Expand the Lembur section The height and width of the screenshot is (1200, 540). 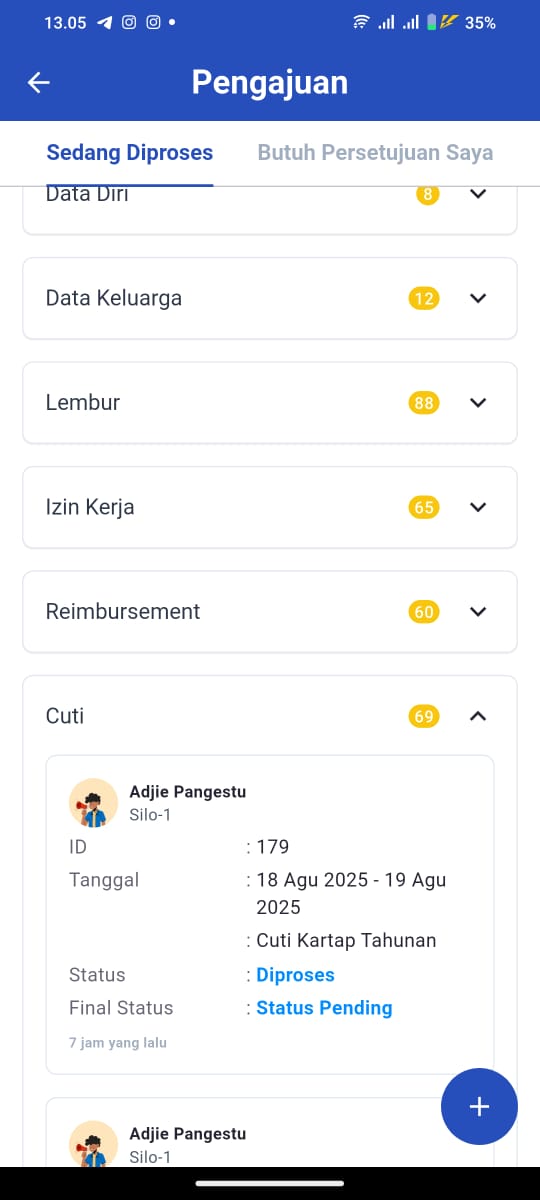pos(270,402)
